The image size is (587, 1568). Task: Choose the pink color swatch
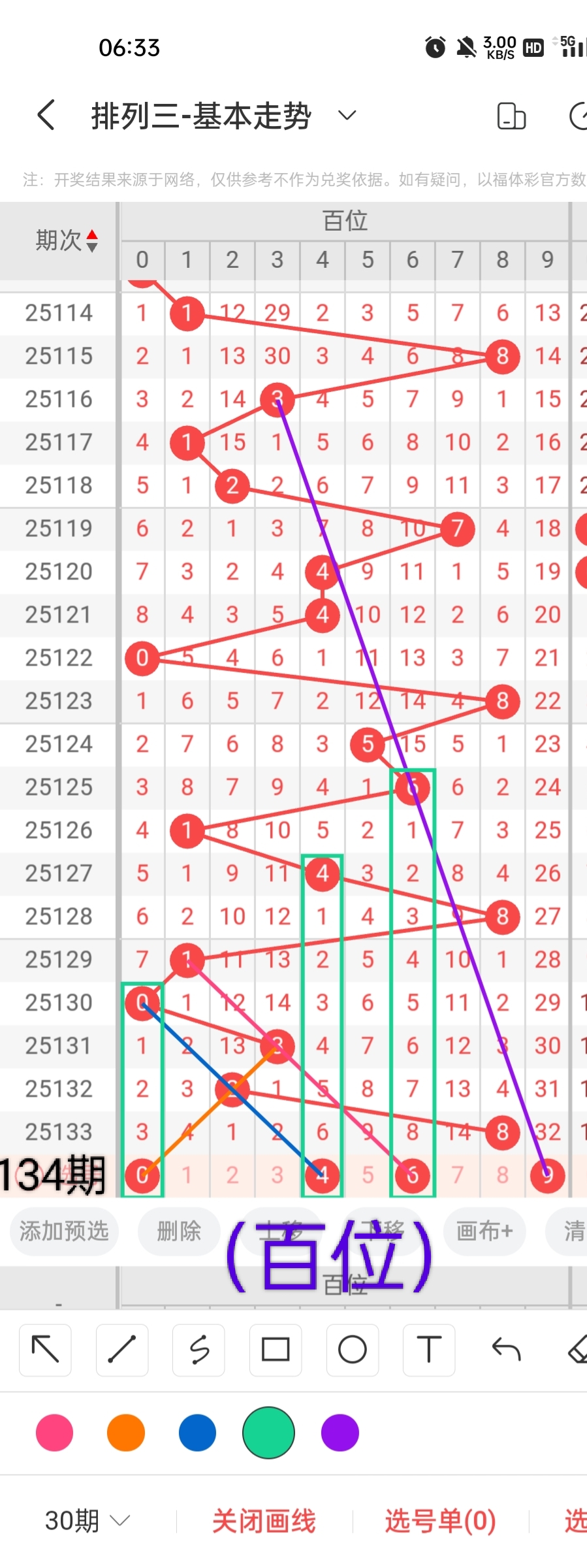[x=55, y=1433]
